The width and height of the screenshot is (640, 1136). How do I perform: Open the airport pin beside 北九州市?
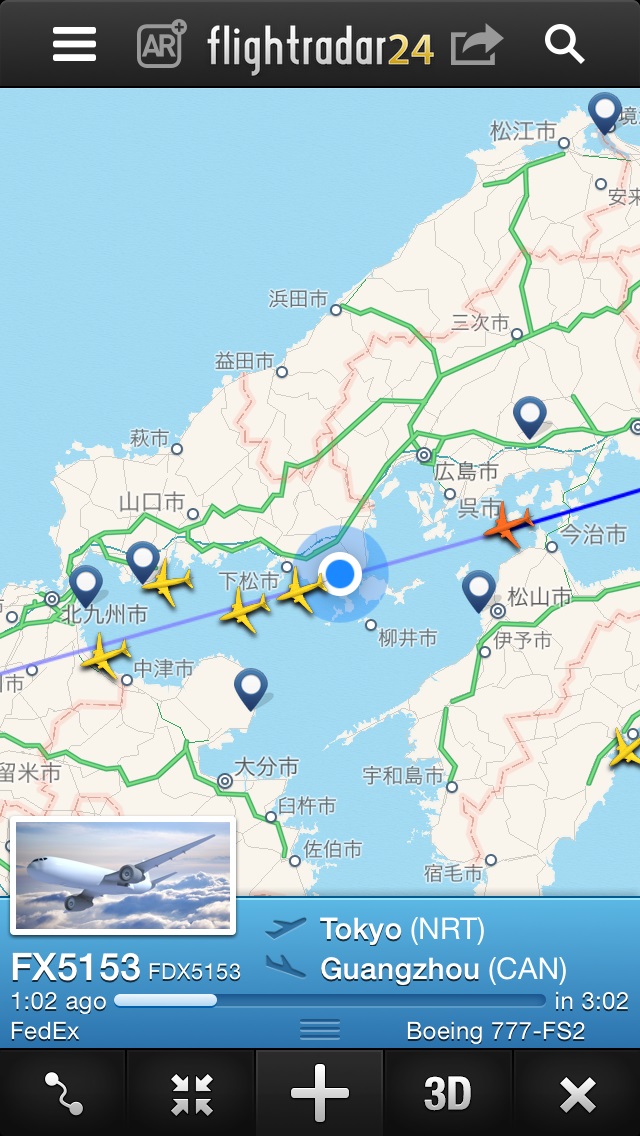click(x=86, y=586)
